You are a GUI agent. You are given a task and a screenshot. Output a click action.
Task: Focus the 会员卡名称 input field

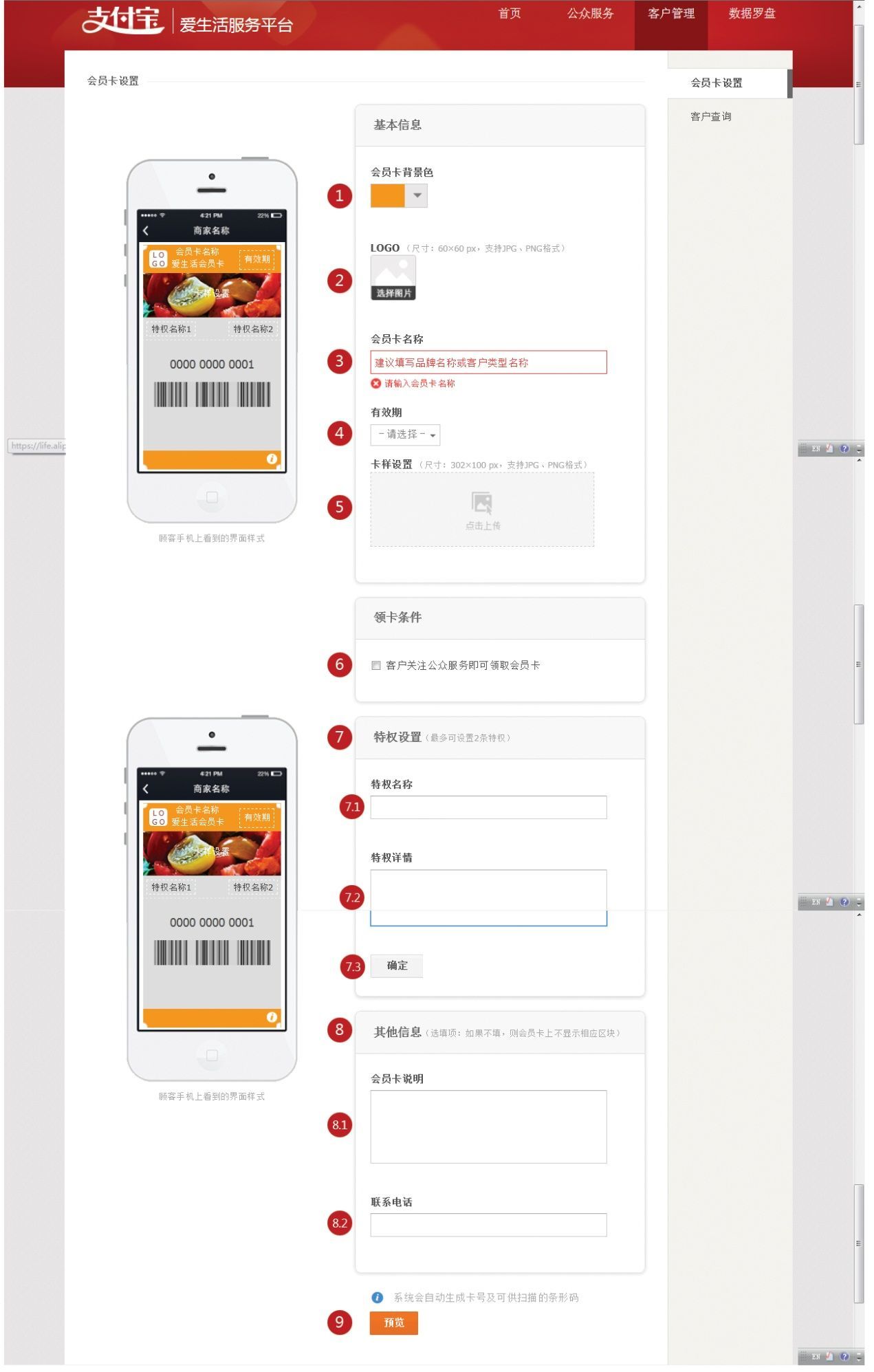click(488, 362)
